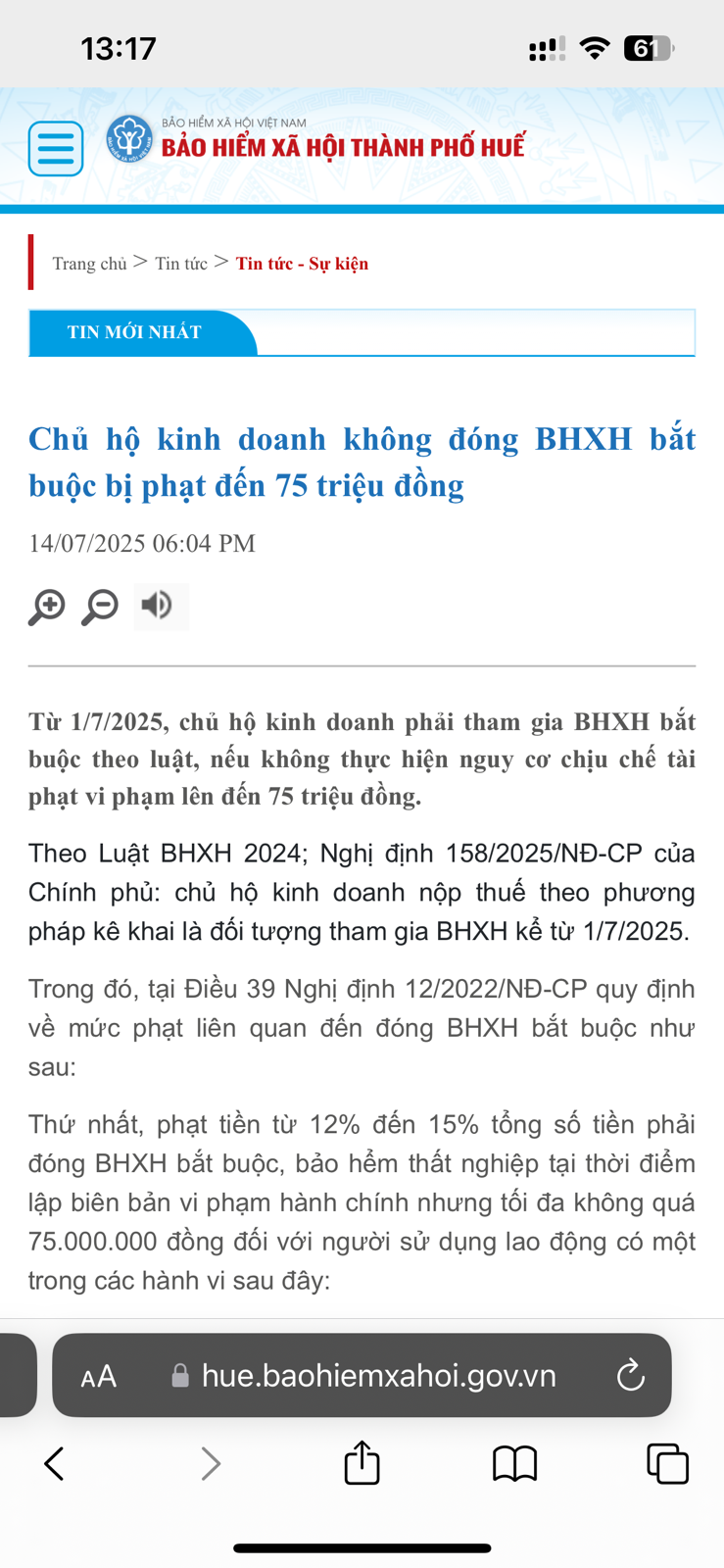Go to Trang chủ breadcrumb link

click(x=89, y=264)
